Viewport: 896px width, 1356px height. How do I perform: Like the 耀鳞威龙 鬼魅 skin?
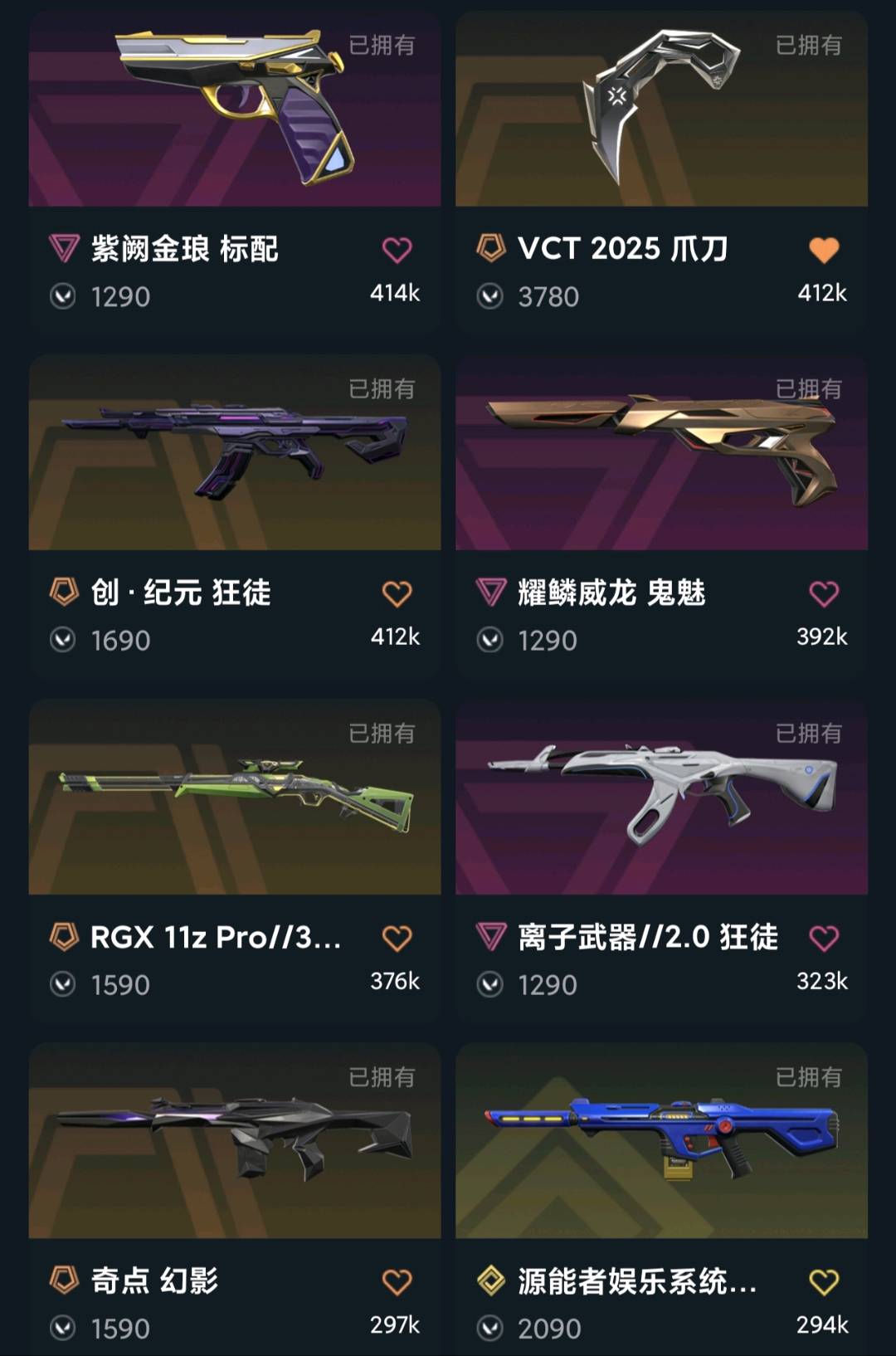(824, 593)
